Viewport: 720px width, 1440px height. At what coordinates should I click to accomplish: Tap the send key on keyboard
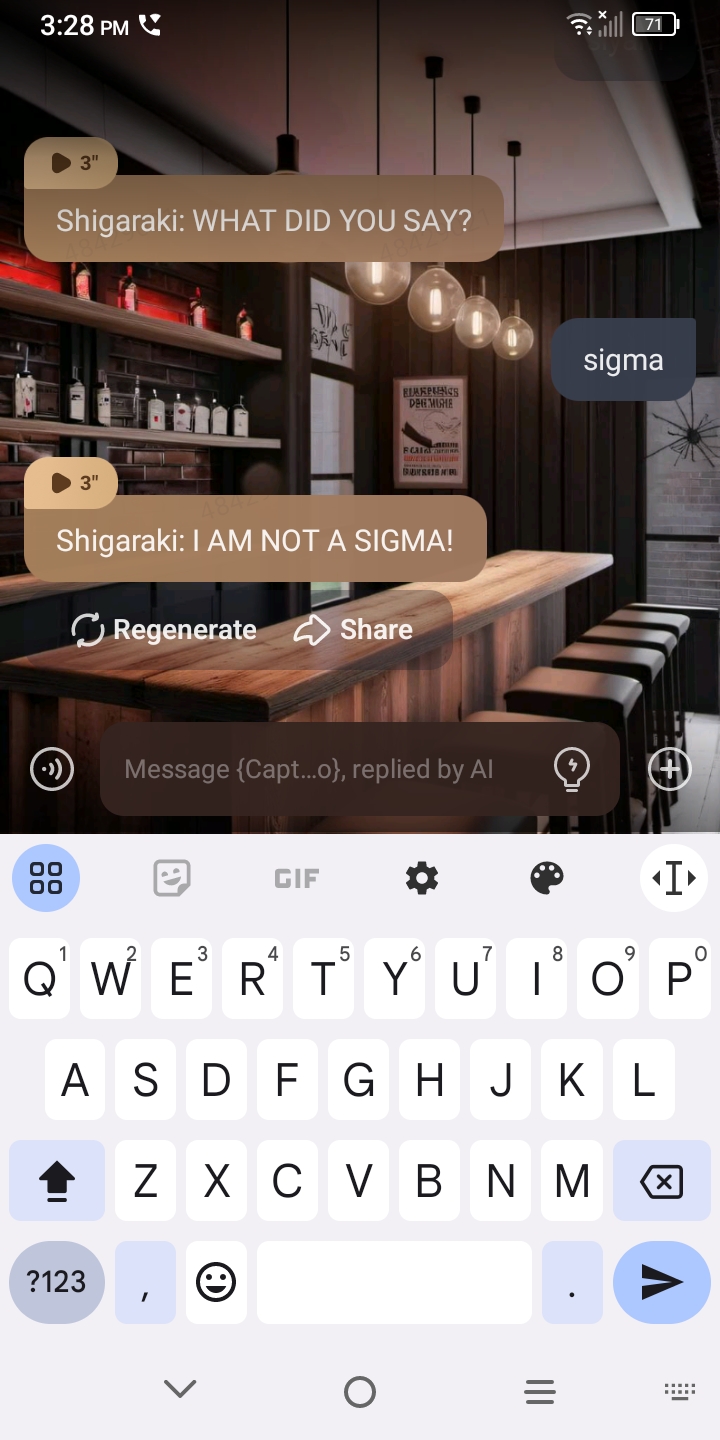pyautogui.click(x=661, y=1282)
